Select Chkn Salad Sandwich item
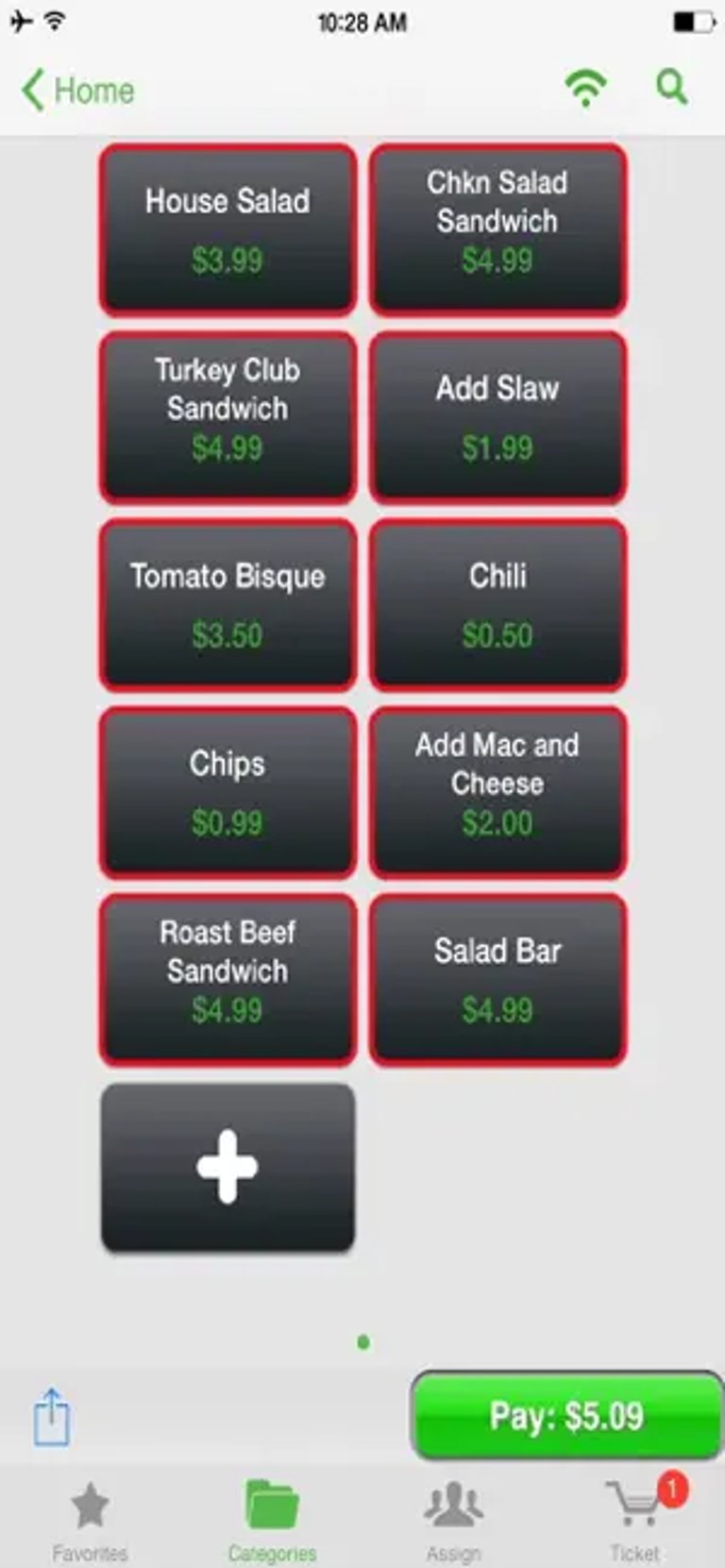Image resolution: width=725 pixels, height=1568 pixels. point(497,229)
